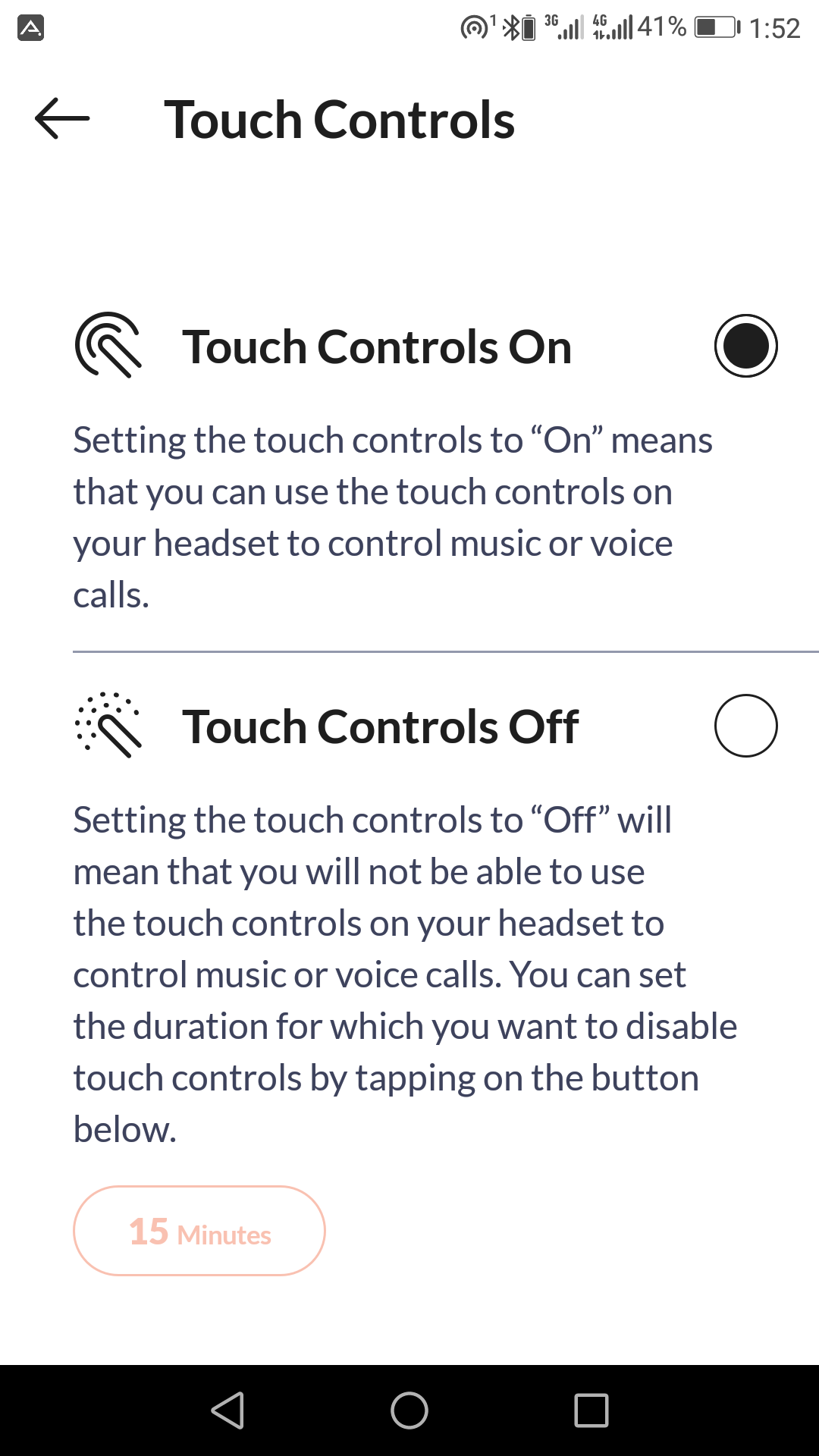The image size is (819, 1456).
Task: Tap the 15 Minutes duration button
Action: (199, 1231)
